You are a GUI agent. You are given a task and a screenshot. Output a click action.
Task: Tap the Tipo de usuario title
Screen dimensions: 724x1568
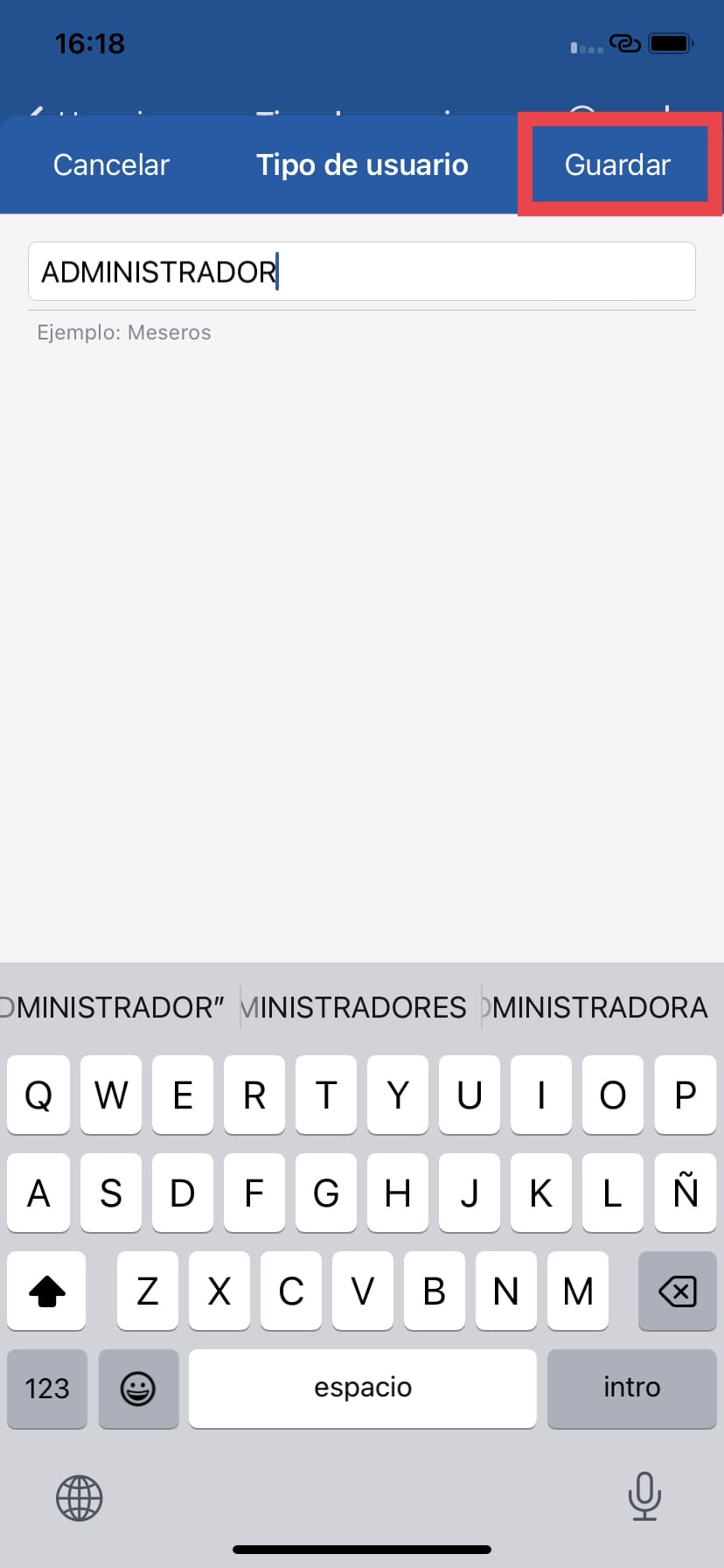click(362, 164)
